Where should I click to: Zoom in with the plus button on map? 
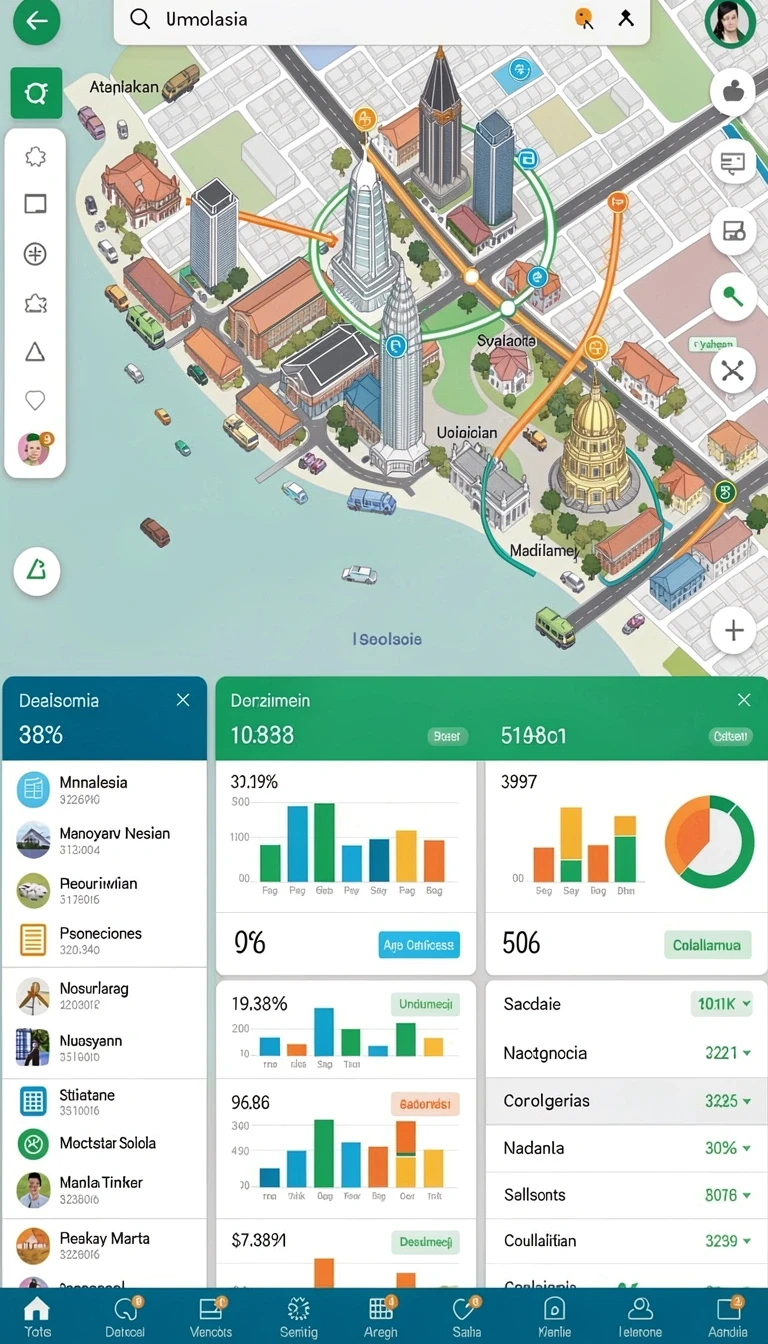point(733,631)
